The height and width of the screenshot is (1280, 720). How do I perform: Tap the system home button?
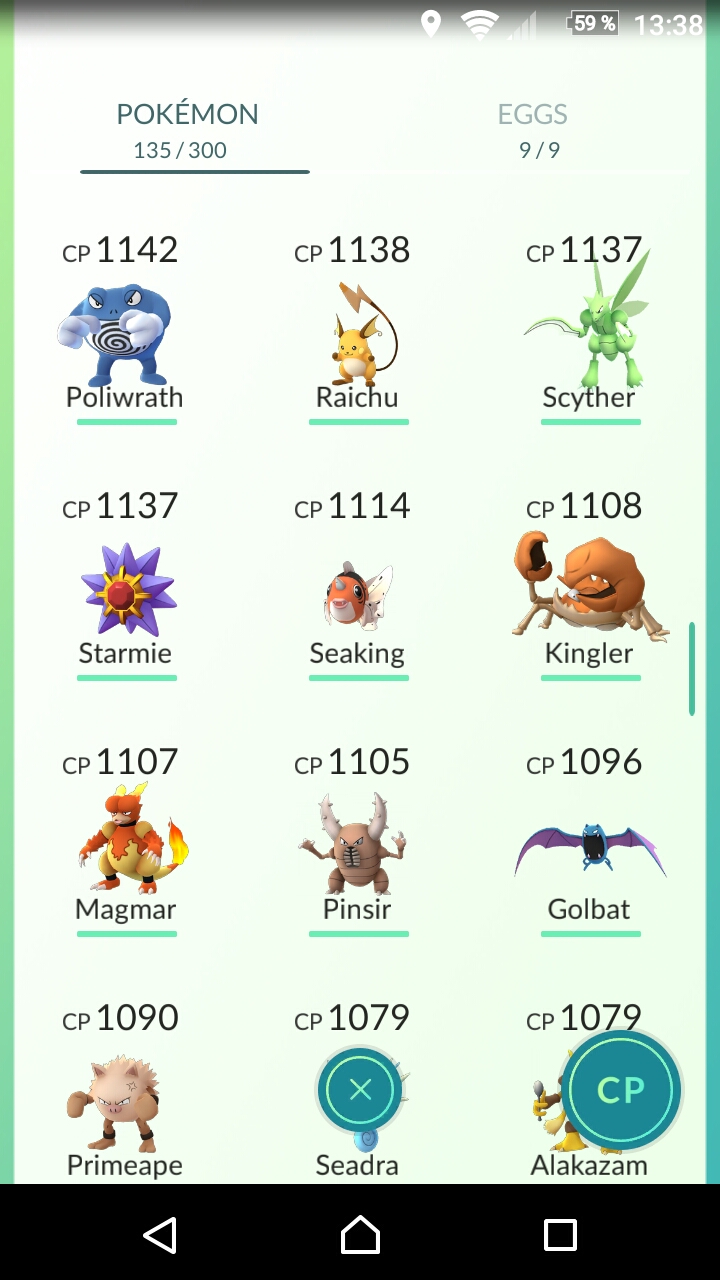360,1234
